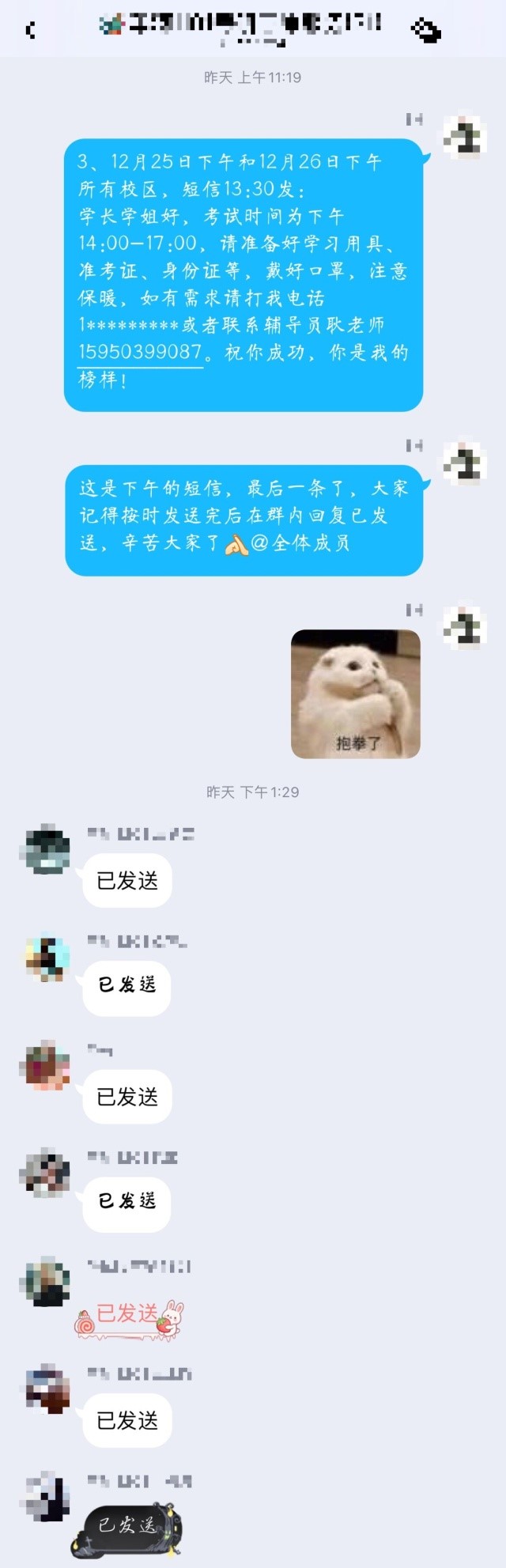506x1568 pixels.
Task: Open avatar beside the pink strawberry 已发送 message
Action: tap(47, 1283)
